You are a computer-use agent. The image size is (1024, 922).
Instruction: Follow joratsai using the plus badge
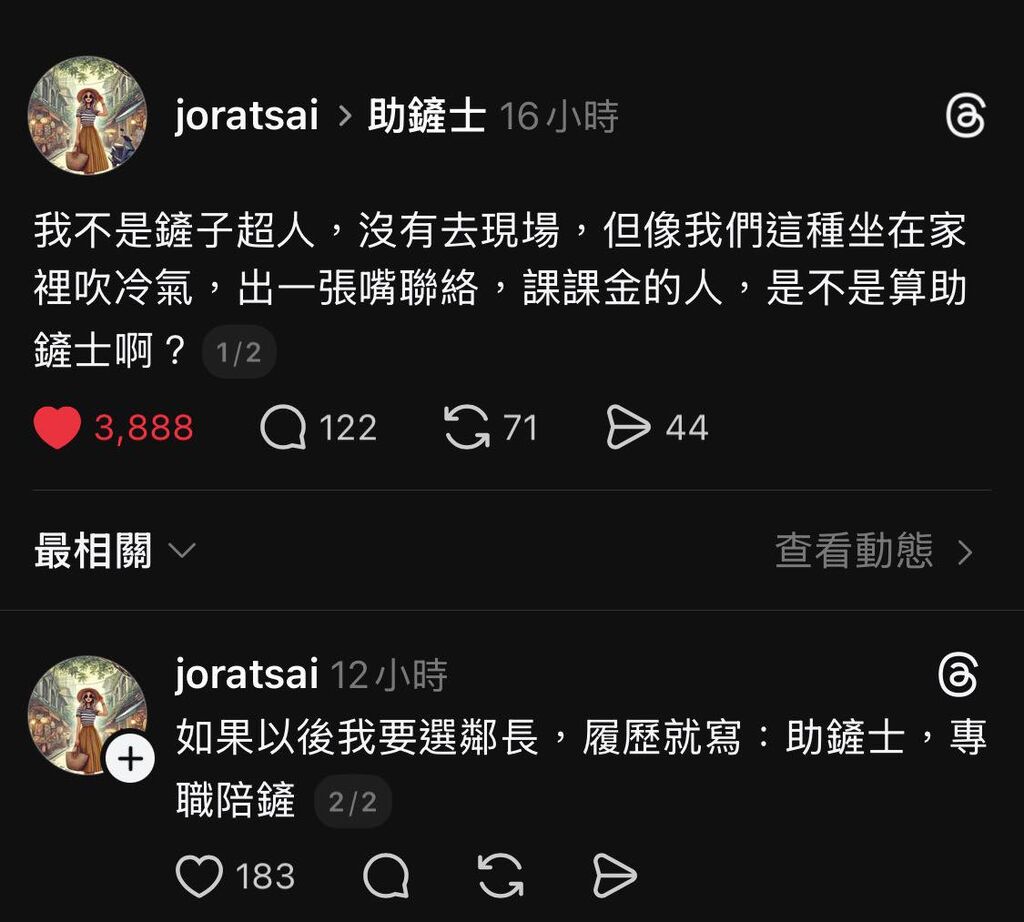[130, 761]
